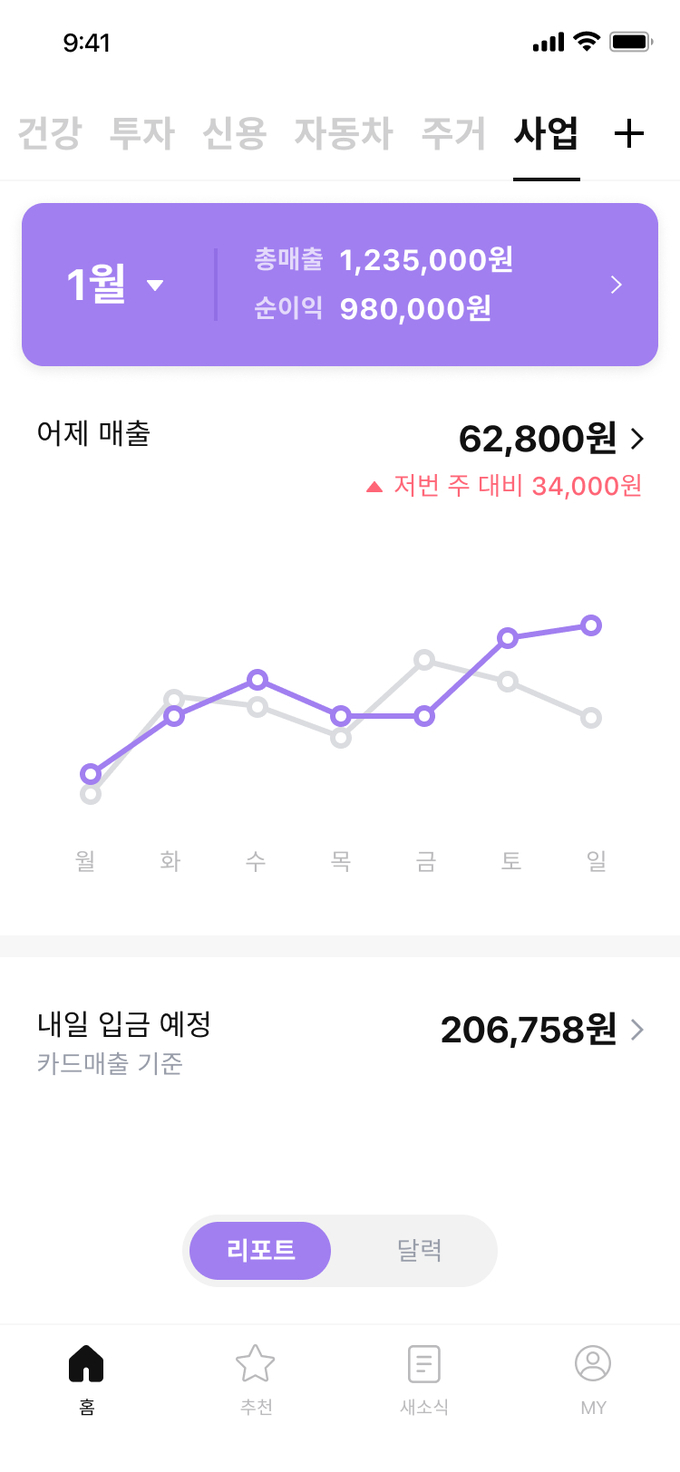Screen dimensions: 680x1472
Task: Open details of 총매출 and 순이익 summary
Action: (x=616, y=285)
